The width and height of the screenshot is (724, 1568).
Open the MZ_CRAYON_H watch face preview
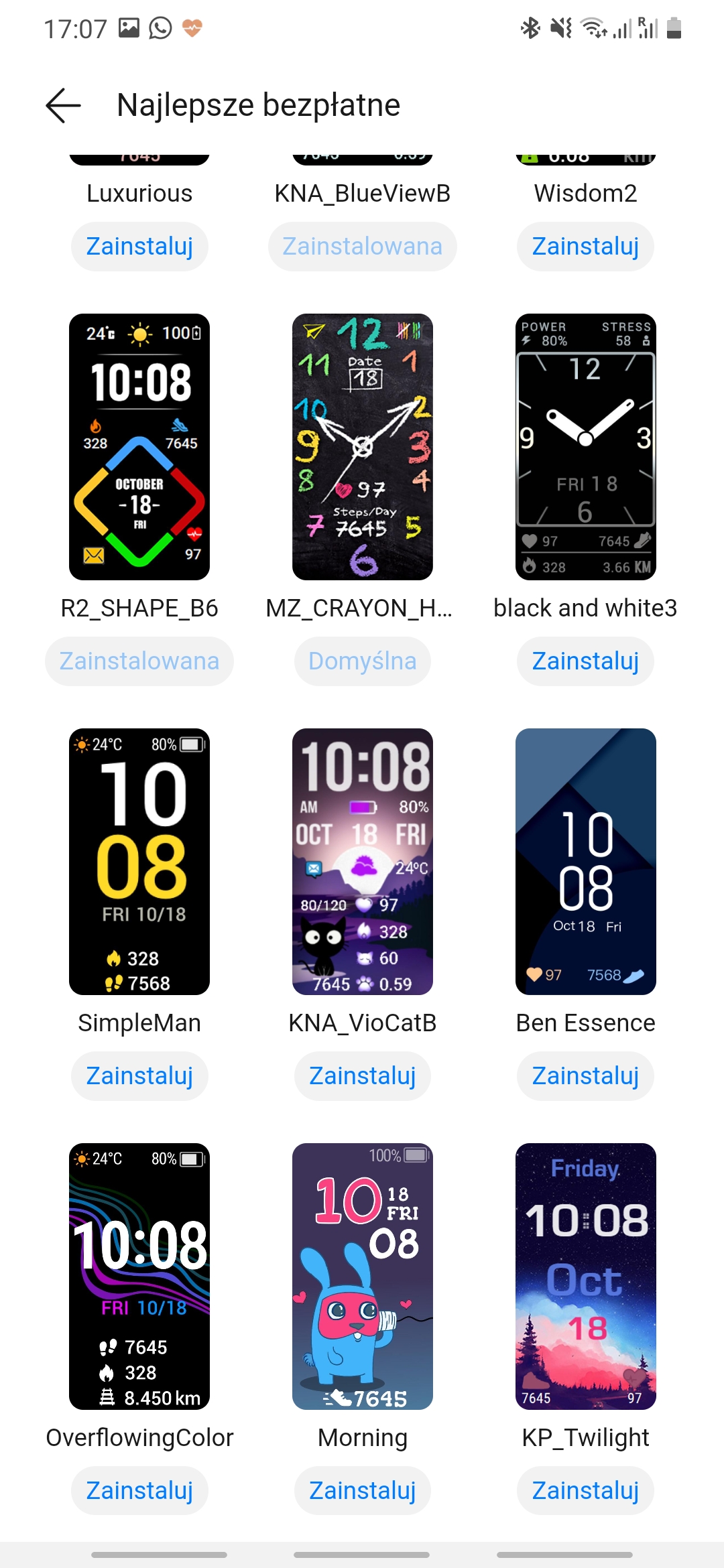point(363,447)
